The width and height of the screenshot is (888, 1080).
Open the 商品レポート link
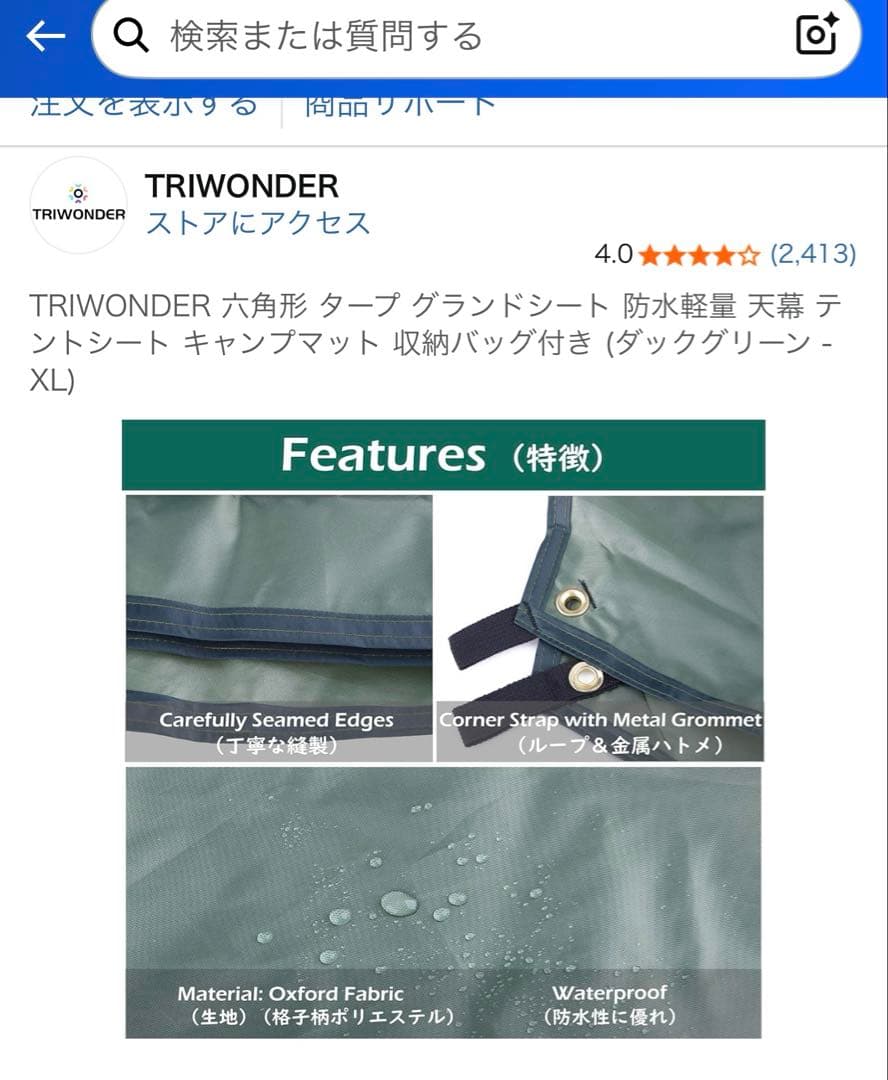click(x=395, y=103)
